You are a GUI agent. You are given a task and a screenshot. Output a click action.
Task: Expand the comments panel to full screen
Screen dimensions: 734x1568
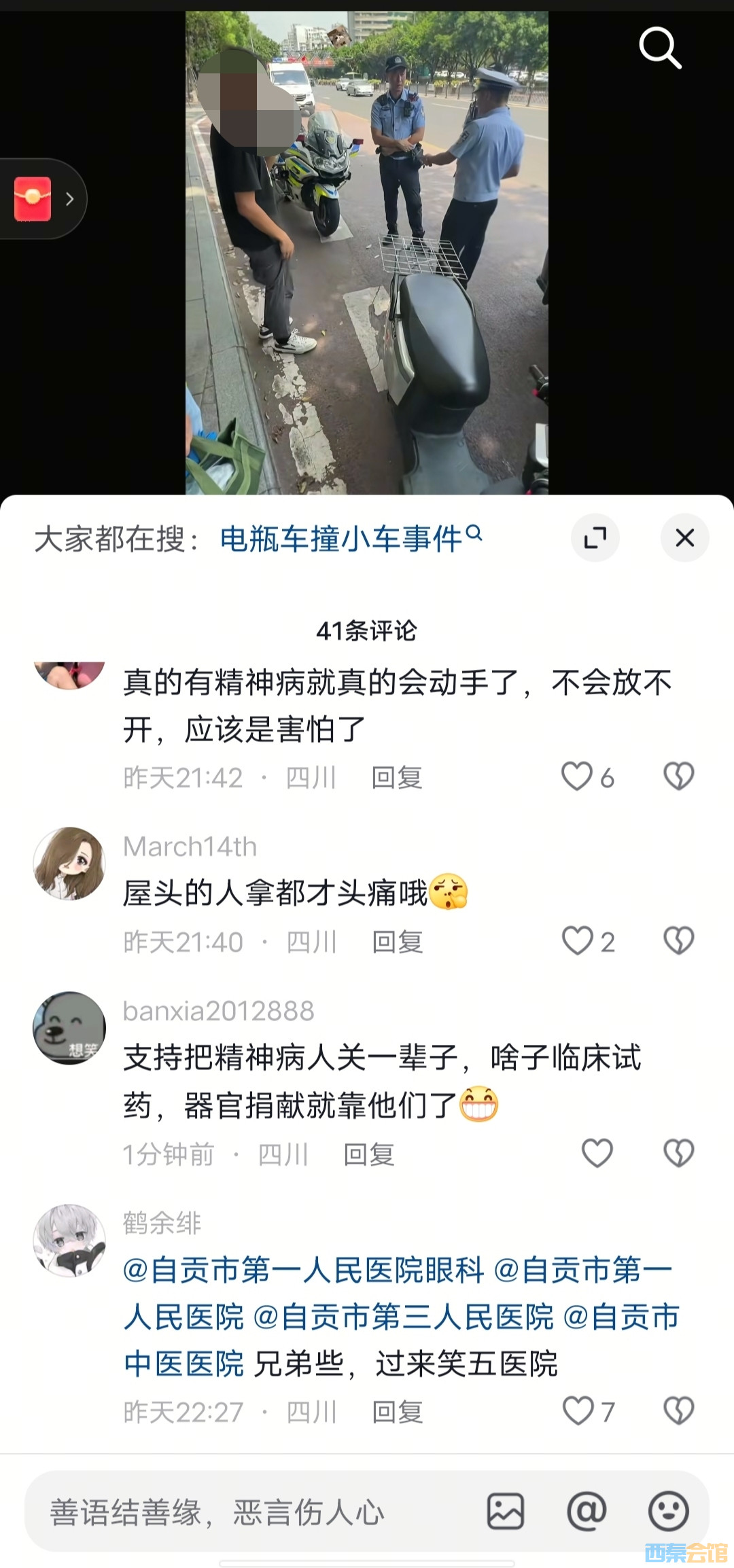click(595, 538)
